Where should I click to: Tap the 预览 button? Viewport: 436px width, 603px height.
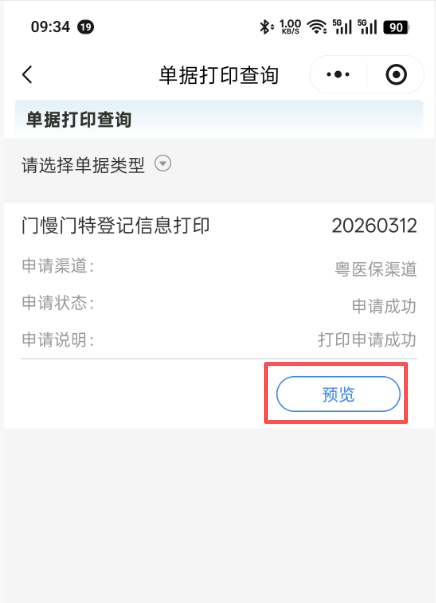point(338,394)
